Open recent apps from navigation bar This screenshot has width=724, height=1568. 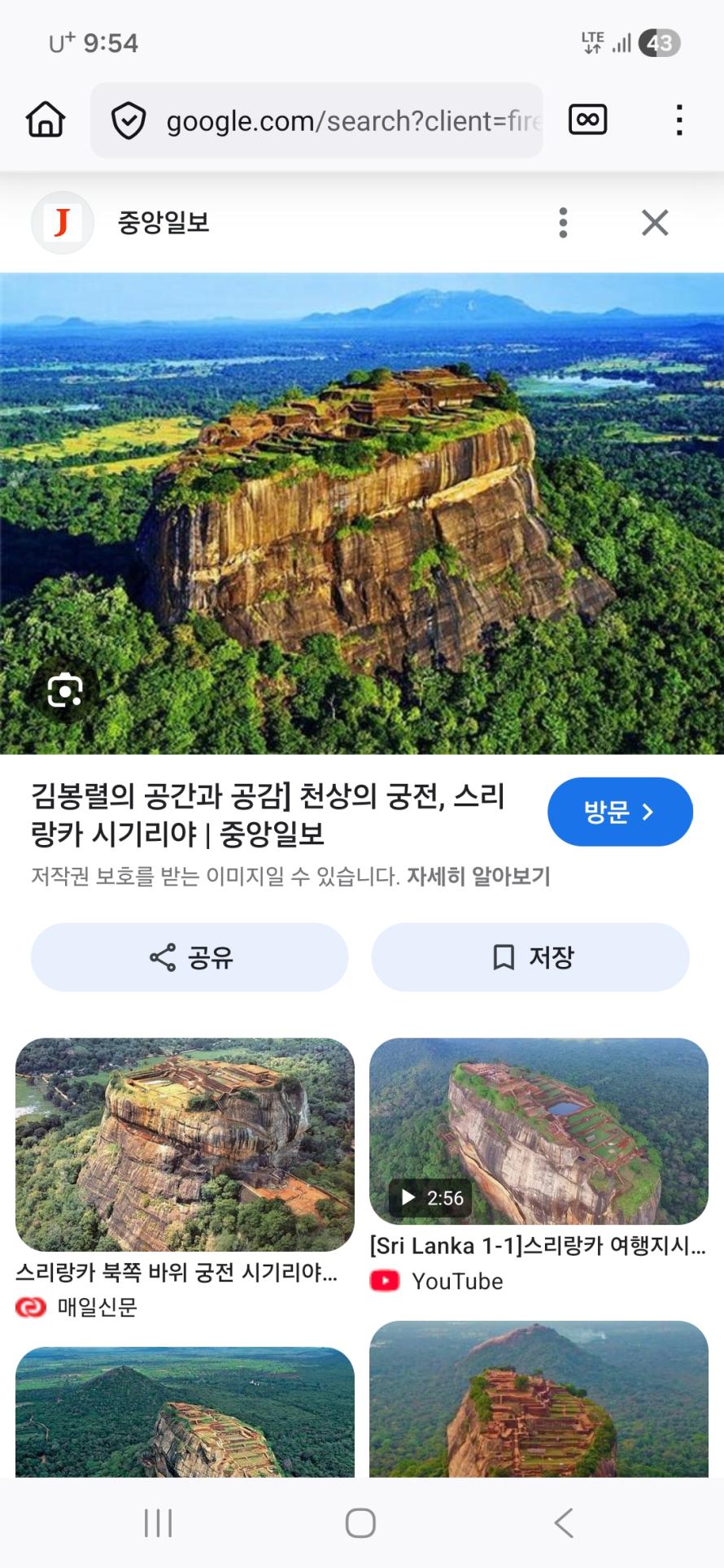(x=158, y=1522)
